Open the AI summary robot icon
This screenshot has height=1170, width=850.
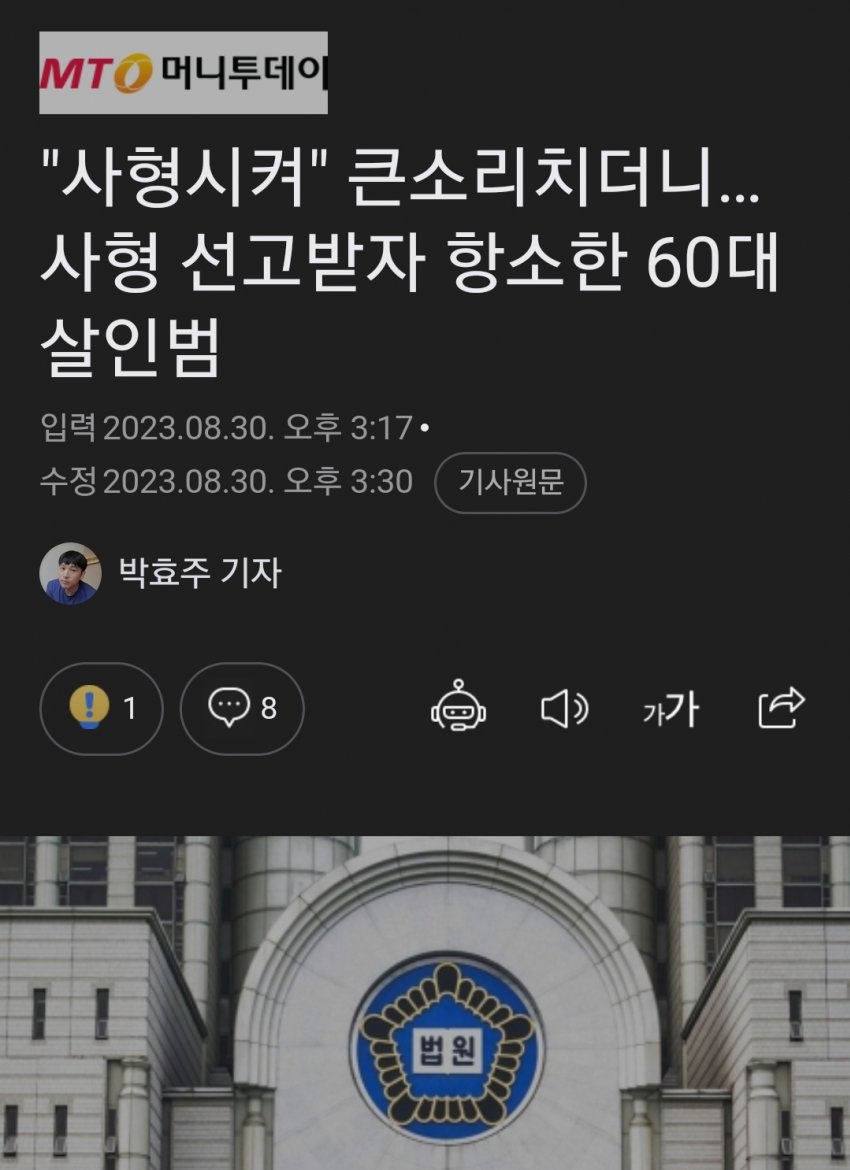(458, 709)
